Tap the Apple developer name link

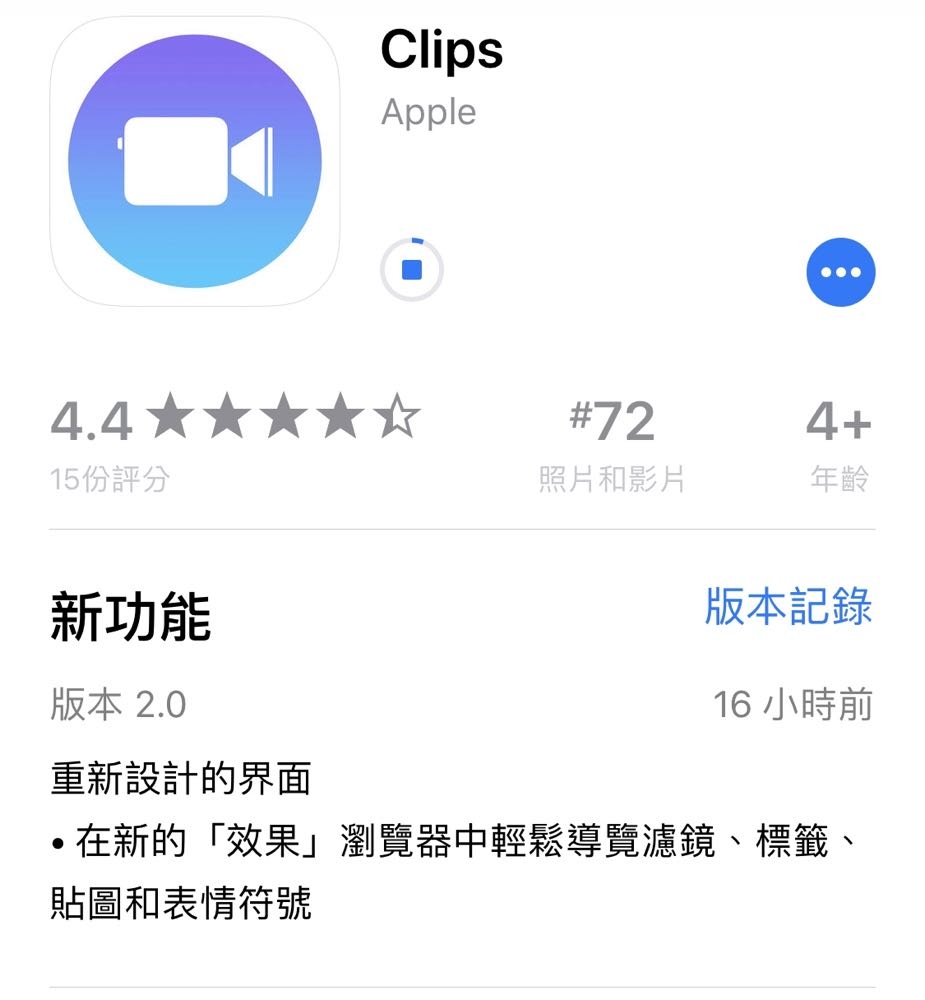427,112
